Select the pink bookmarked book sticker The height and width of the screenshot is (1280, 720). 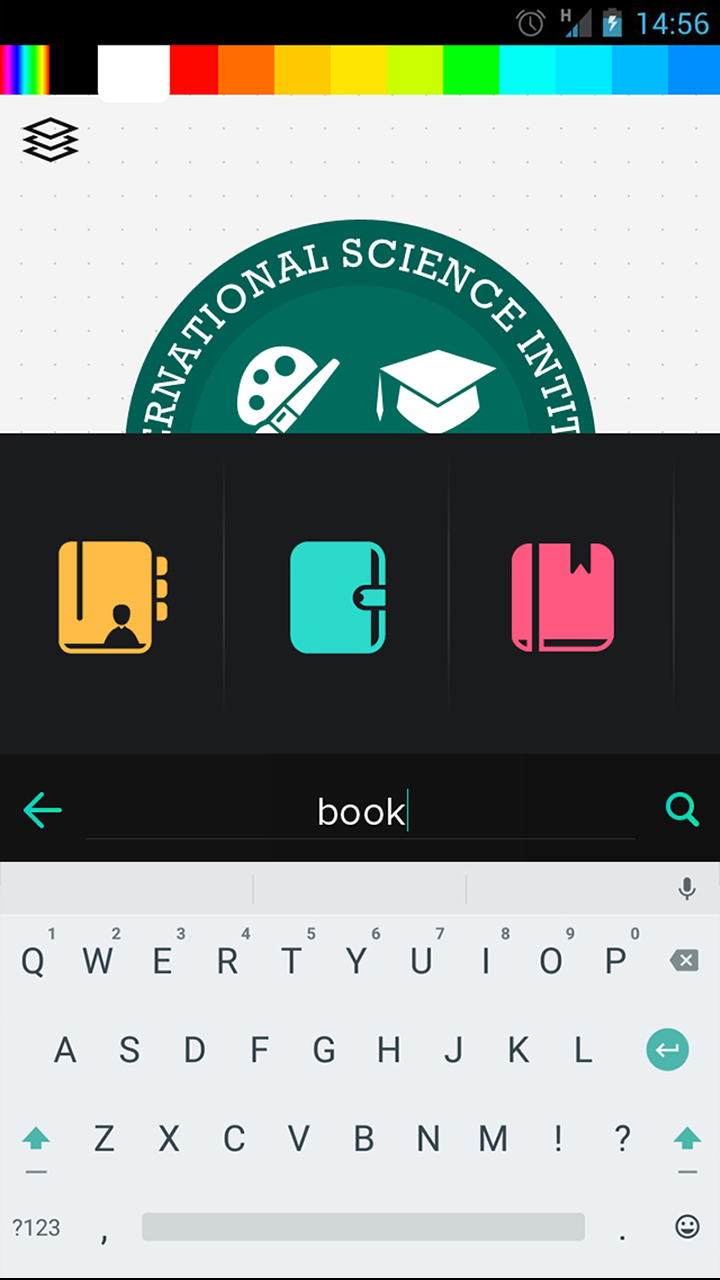tap(562, 597)
